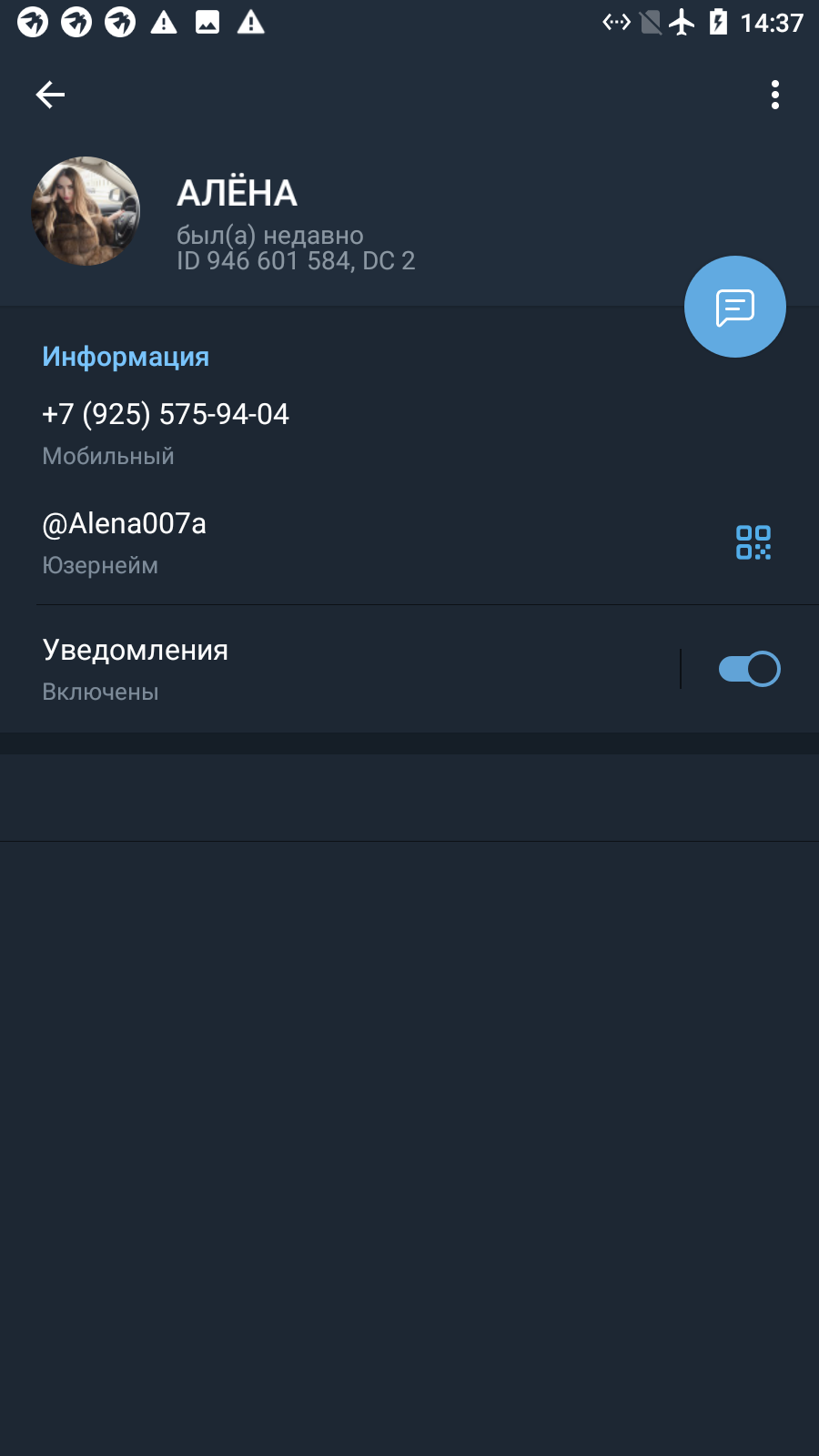The width and height of the screenshot is (819, 1456).
Task: Open the three-dot overflow menu
Action: pos(775,95)
